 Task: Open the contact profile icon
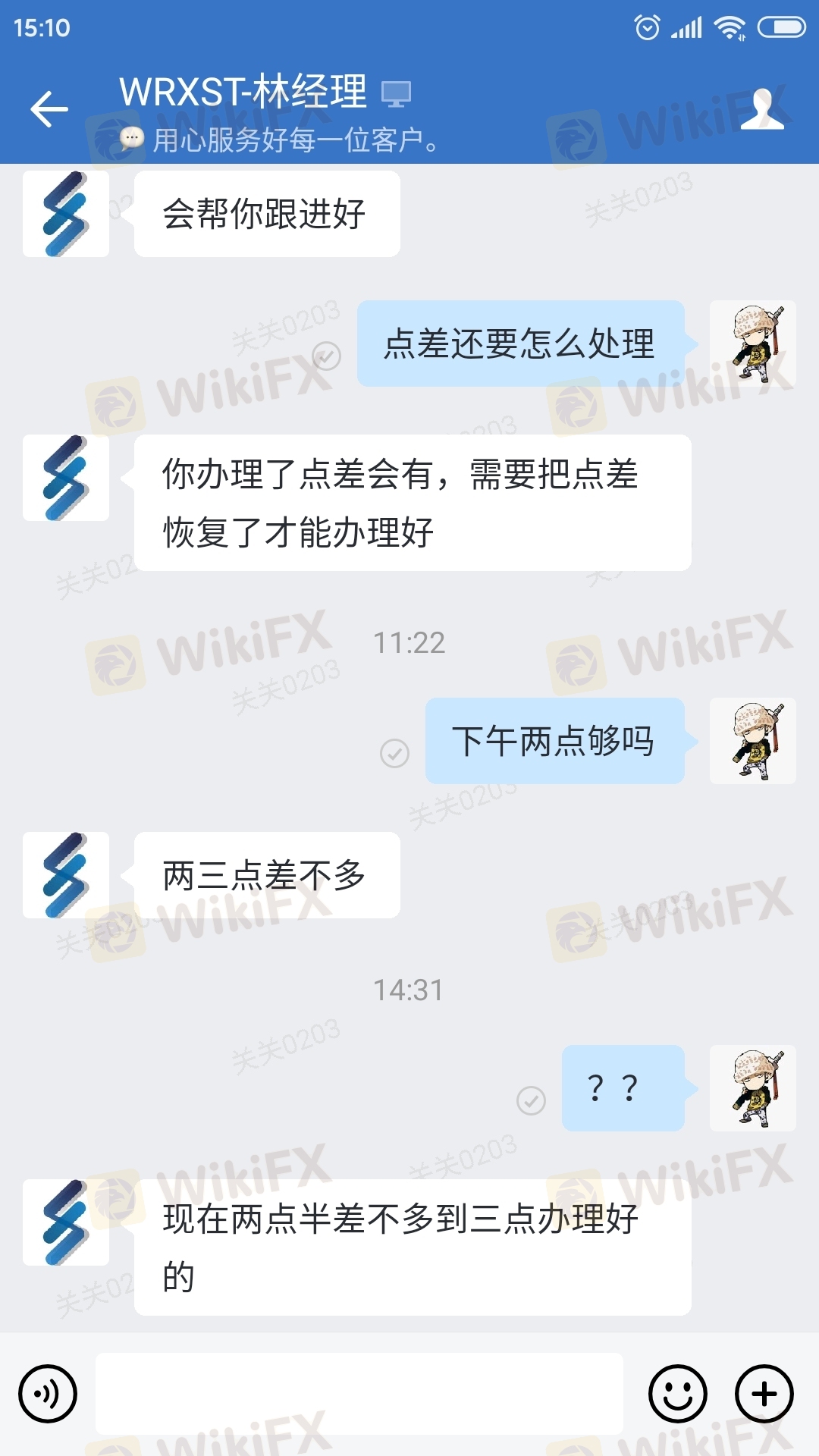click(761, 109)
